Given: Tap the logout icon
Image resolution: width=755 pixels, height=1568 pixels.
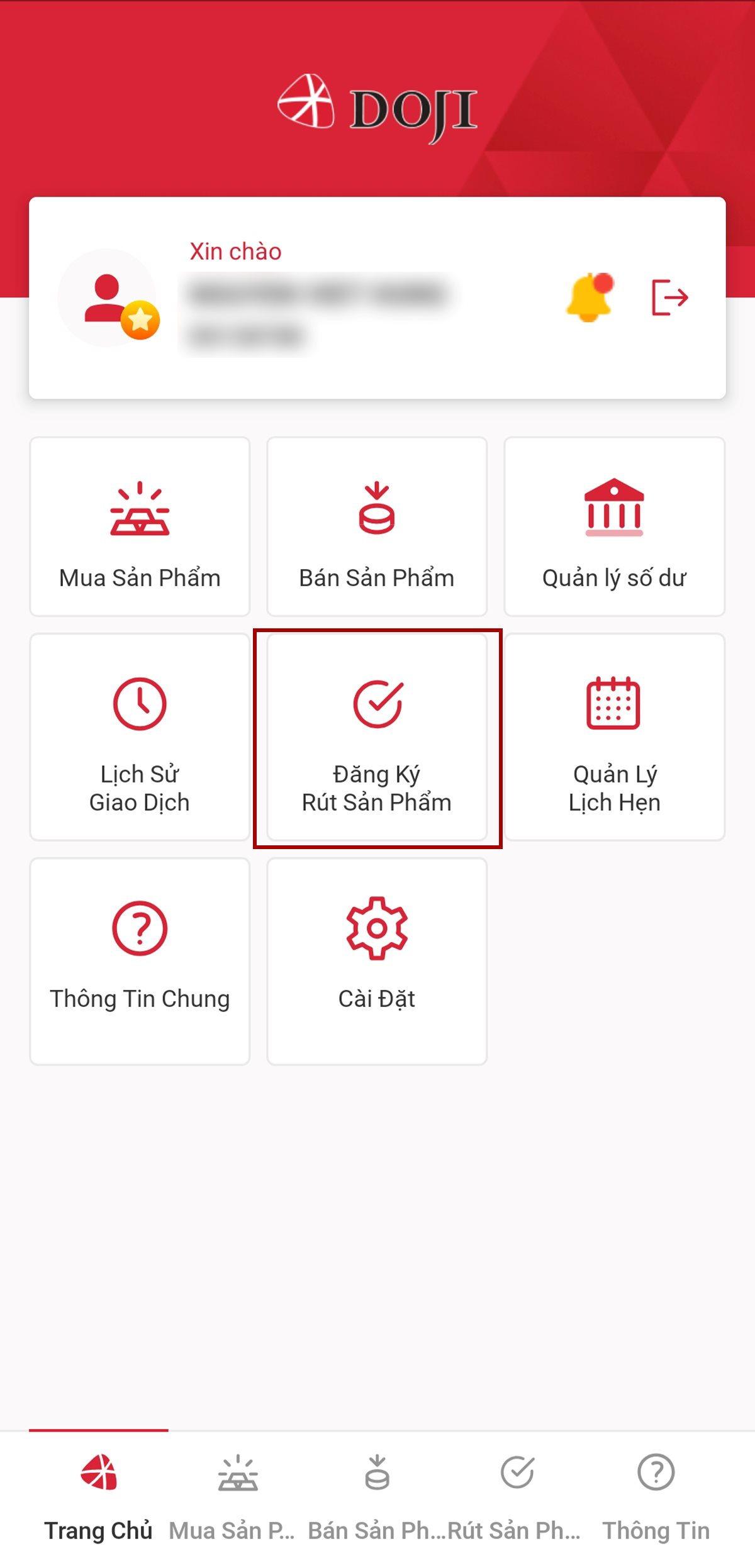Looking at the screenshot, I should coord(669,297).
